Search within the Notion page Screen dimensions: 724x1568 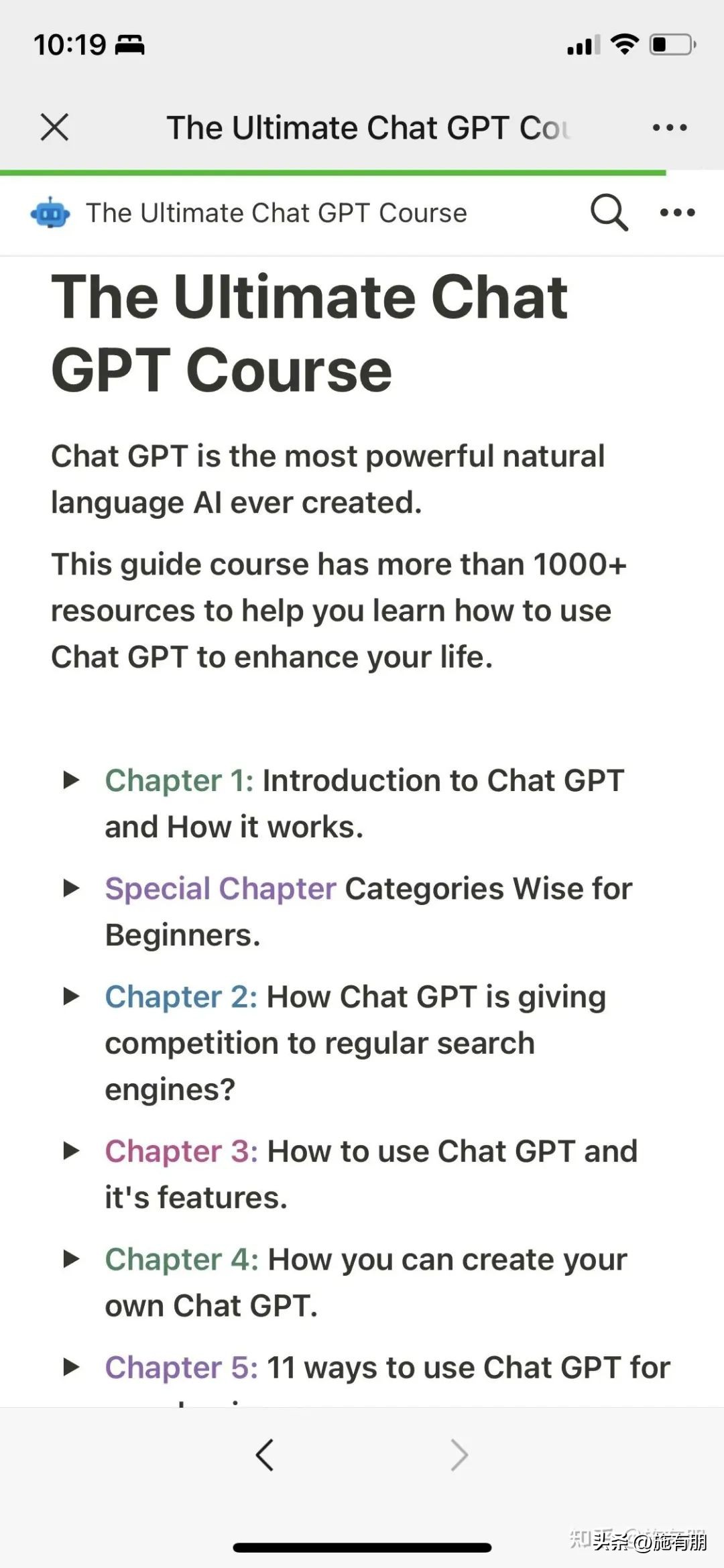[609, 213]
